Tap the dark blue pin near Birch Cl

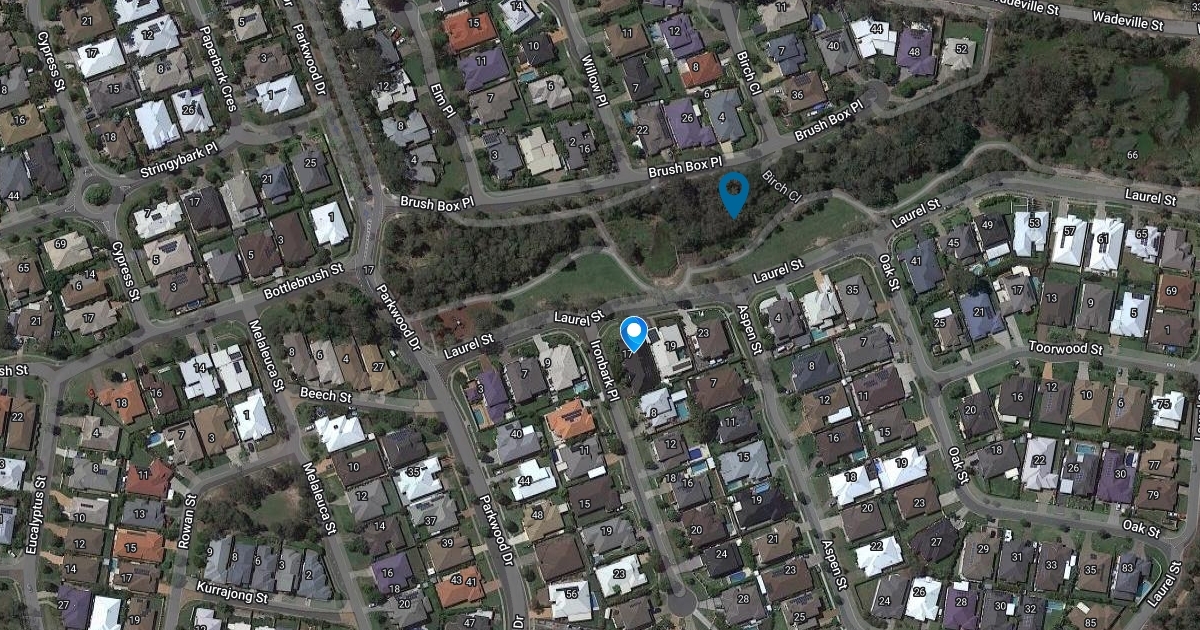coord(734,190)
